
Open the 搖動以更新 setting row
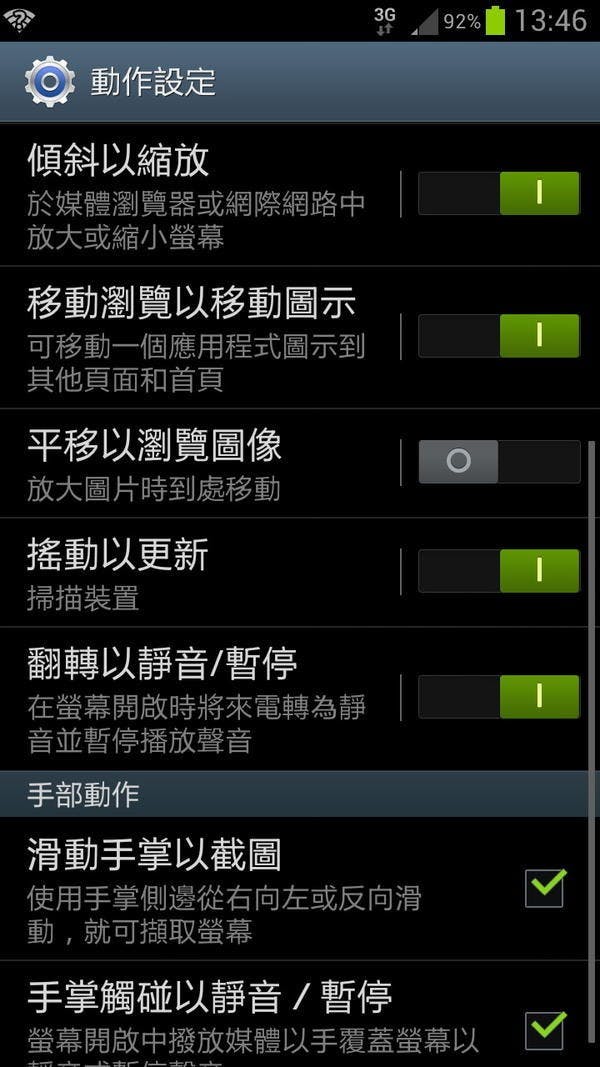click(200, 572)
